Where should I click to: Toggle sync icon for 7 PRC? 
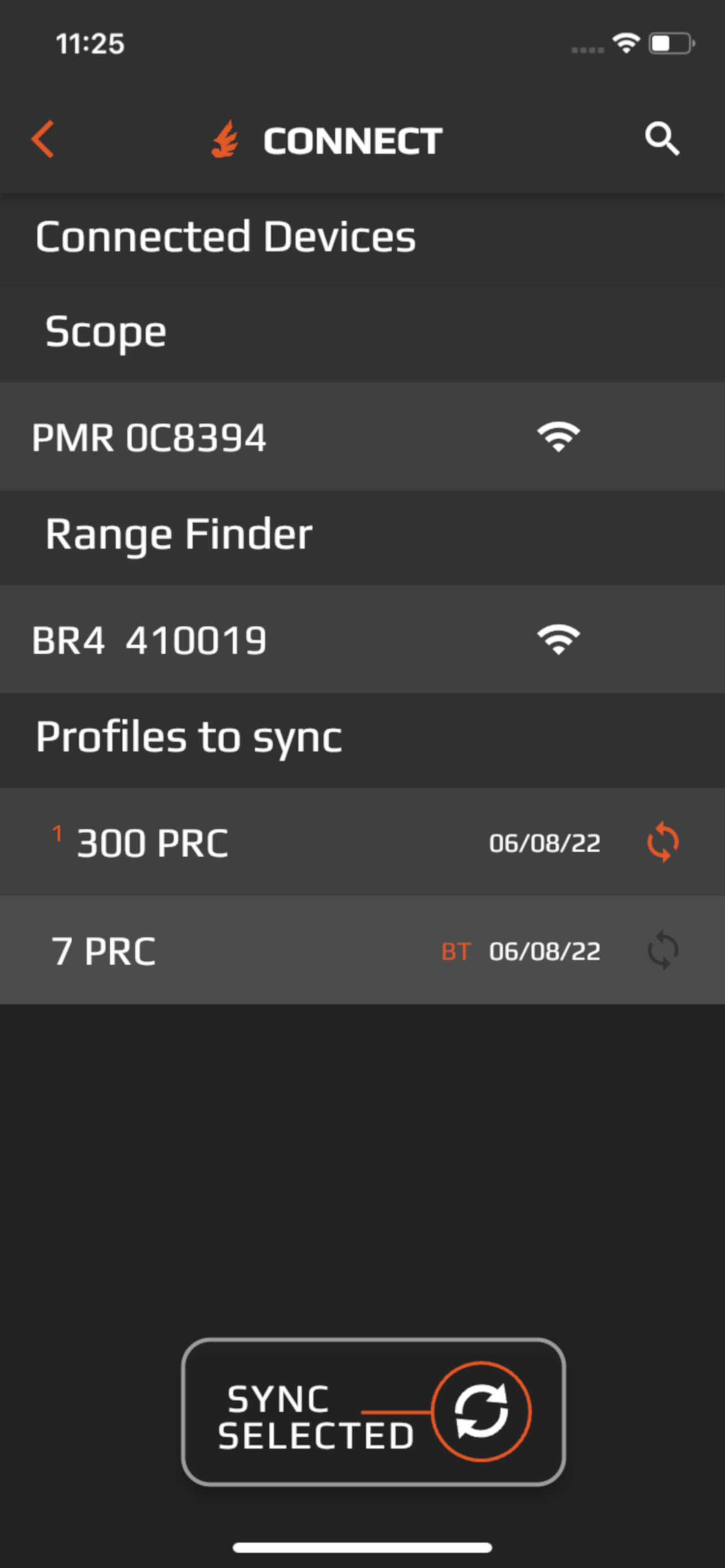(x=662, y=950)
